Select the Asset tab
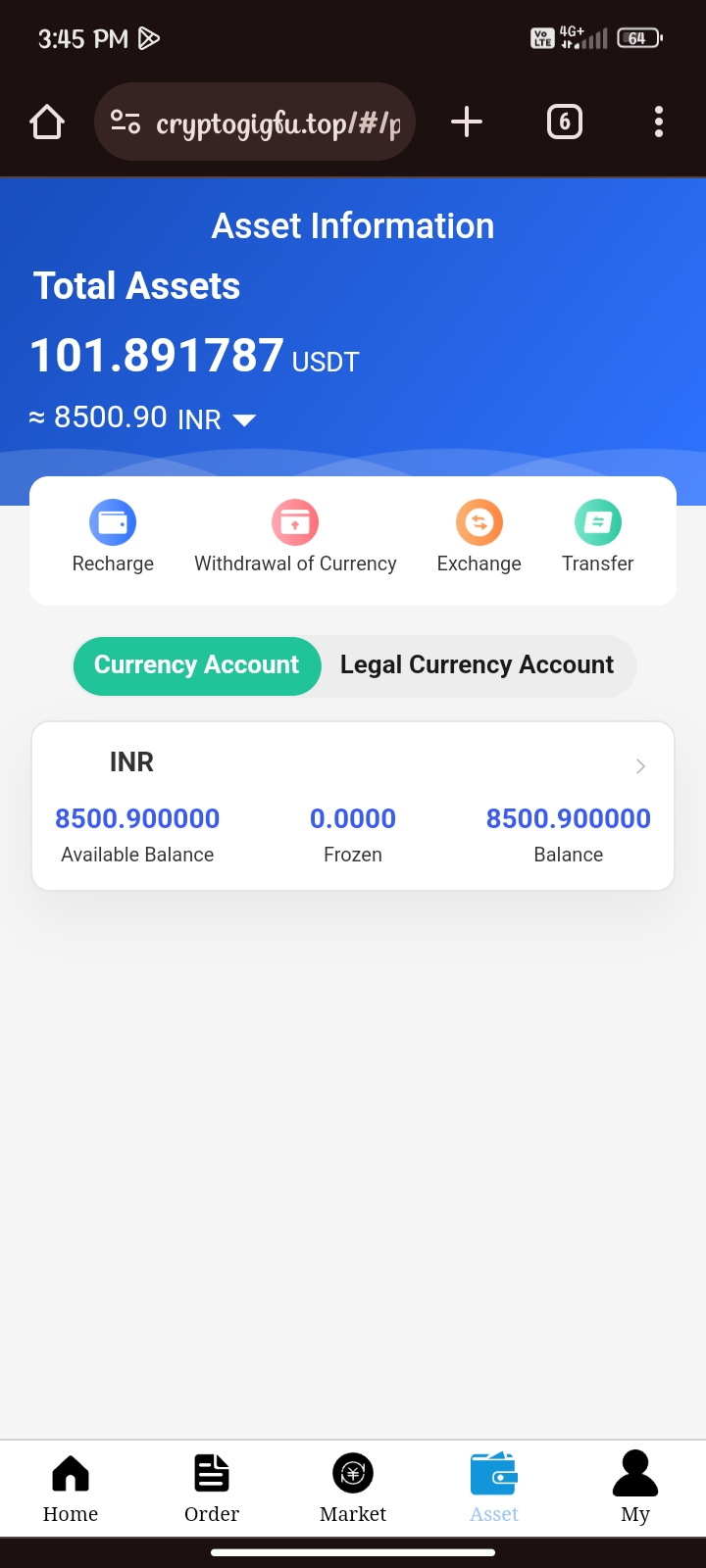This screenshot has width=706, height=1568. tap(494, 1488)
